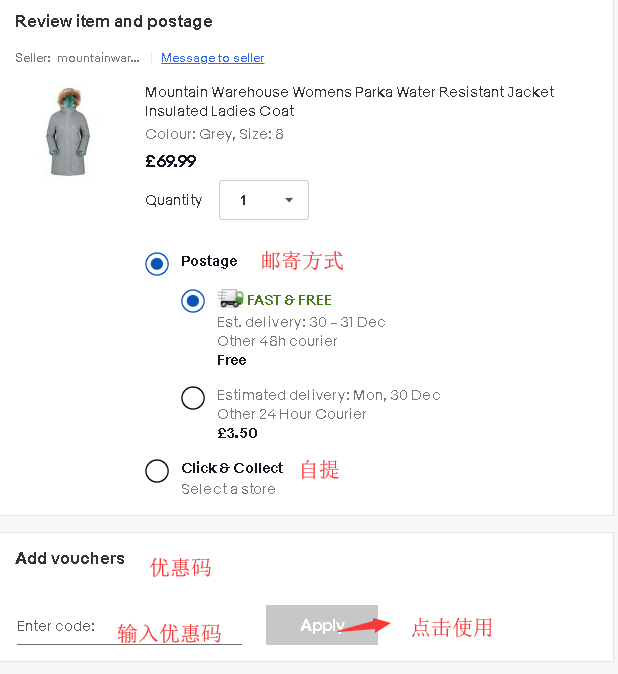618x674 pixels.
Task: Open the Message to seller link
Action: [x=212, y=58]
